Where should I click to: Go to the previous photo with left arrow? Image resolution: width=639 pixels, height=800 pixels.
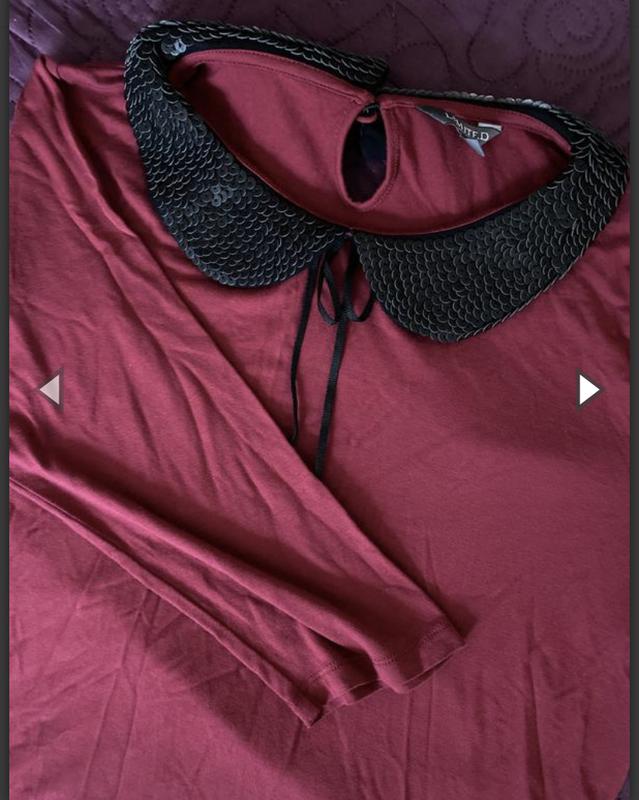click(50, 389)
